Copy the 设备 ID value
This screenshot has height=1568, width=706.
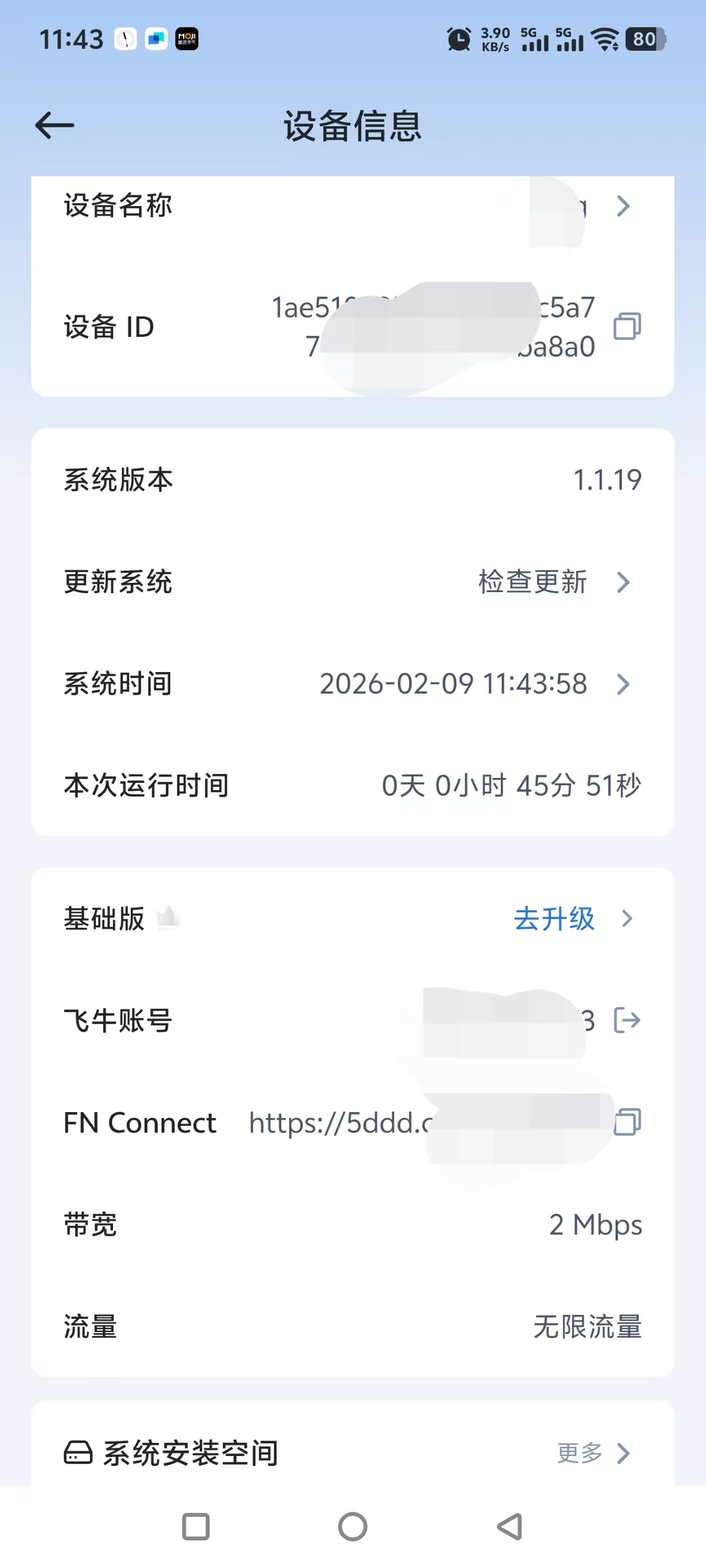pyautogui.click(x=627, y=327)
